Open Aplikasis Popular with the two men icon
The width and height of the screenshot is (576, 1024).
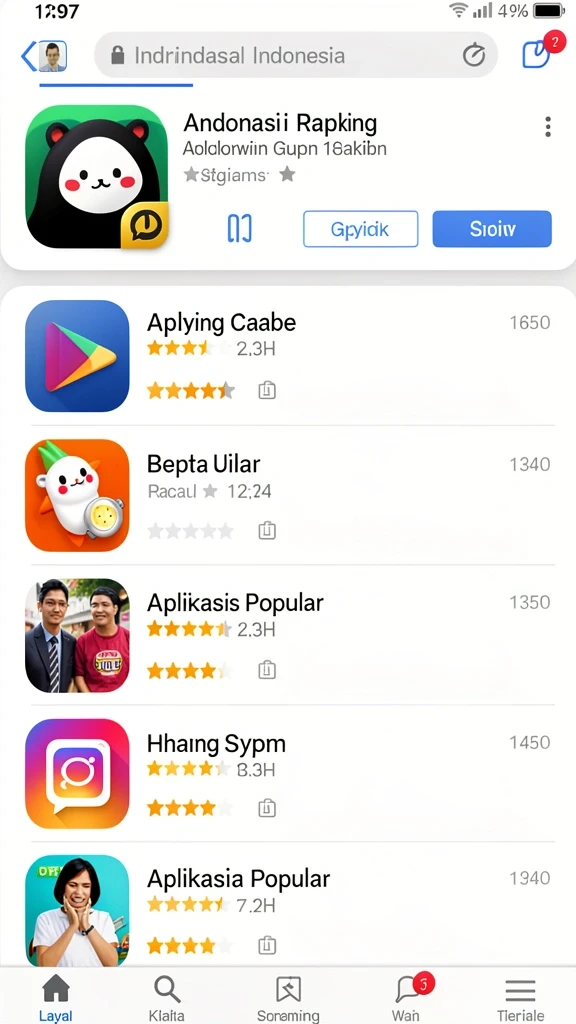click(289, 635)
